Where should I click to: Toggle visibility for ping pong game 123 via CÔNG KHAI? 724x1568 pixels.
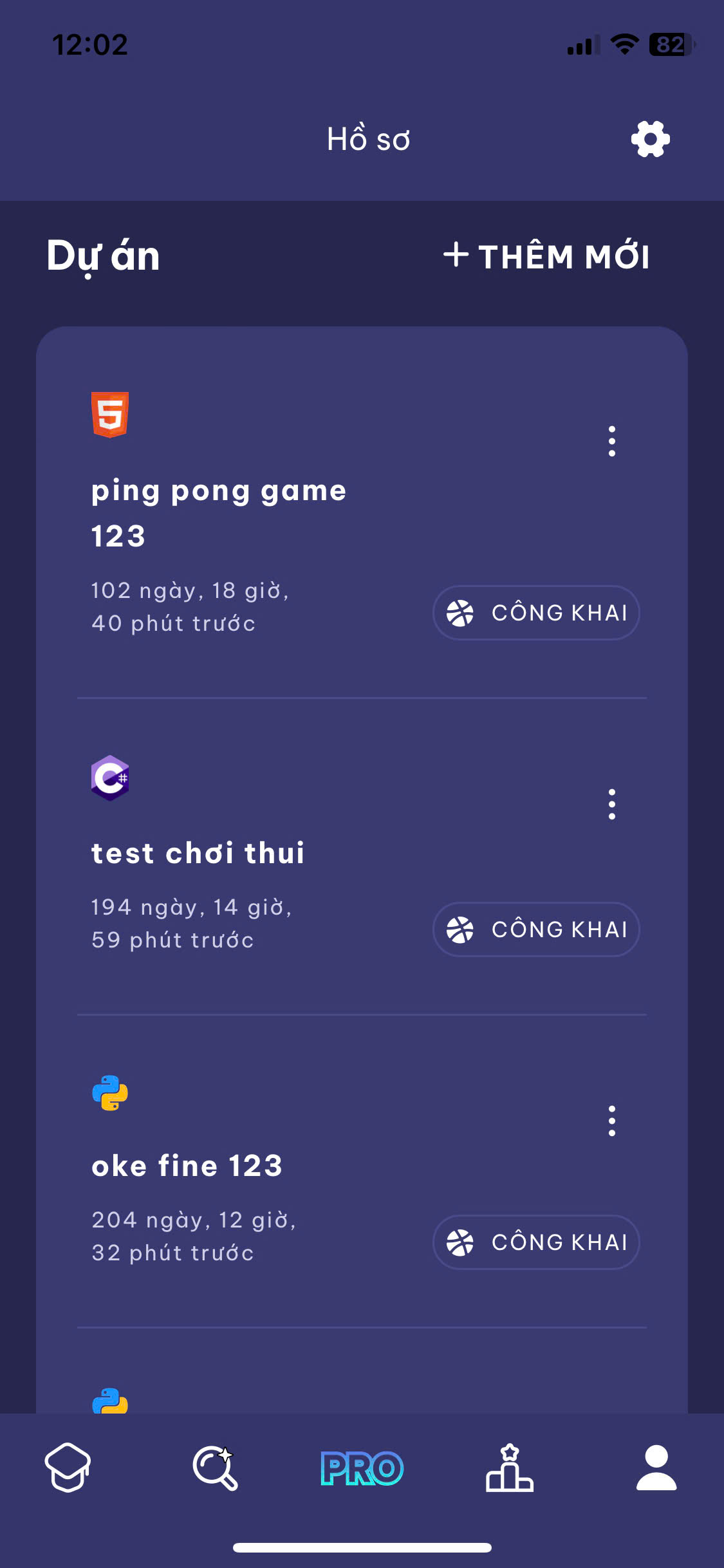click(536, 613)
